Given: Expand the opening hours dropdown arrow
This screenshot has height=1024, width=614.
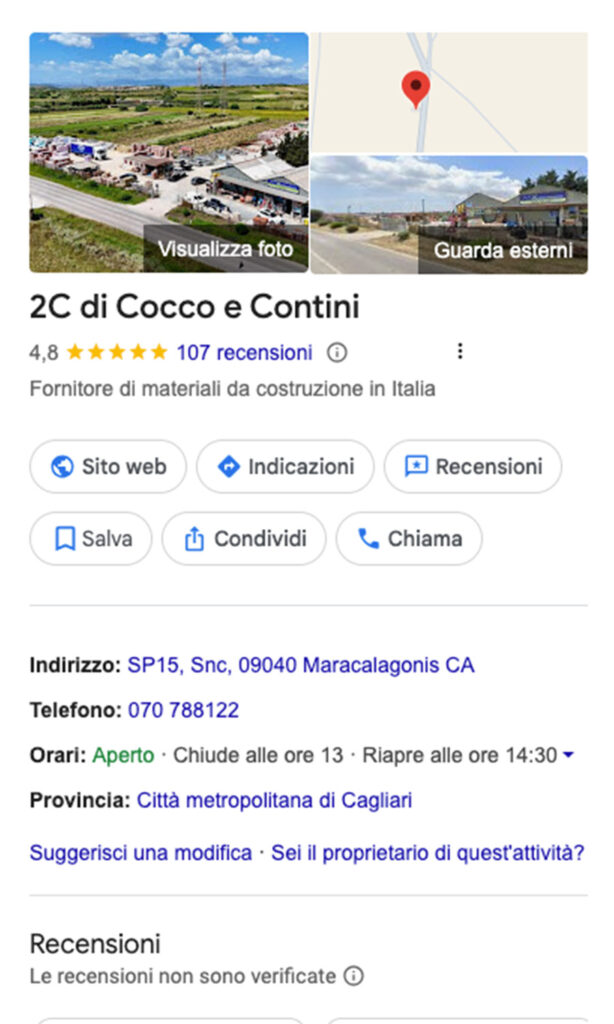Looking at the screenshot, I should [x=569, y=755].
